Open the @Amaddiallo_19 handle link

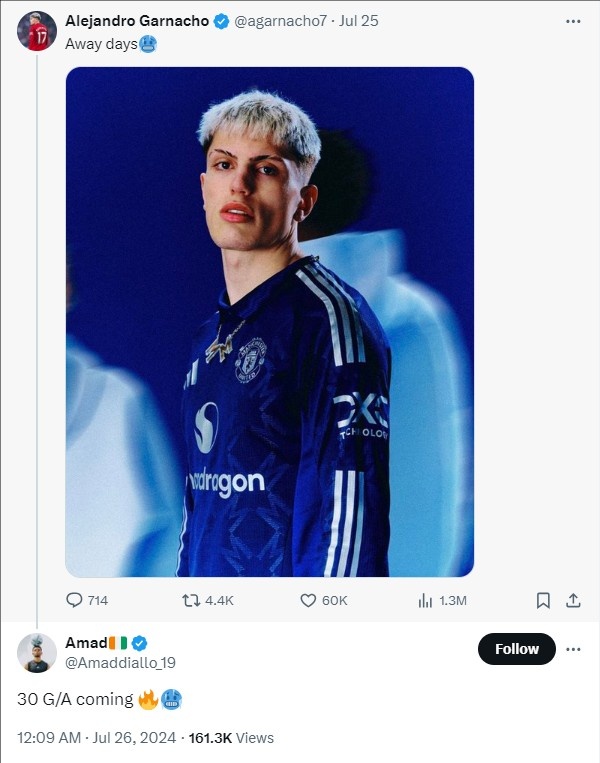tap(120, 663)
